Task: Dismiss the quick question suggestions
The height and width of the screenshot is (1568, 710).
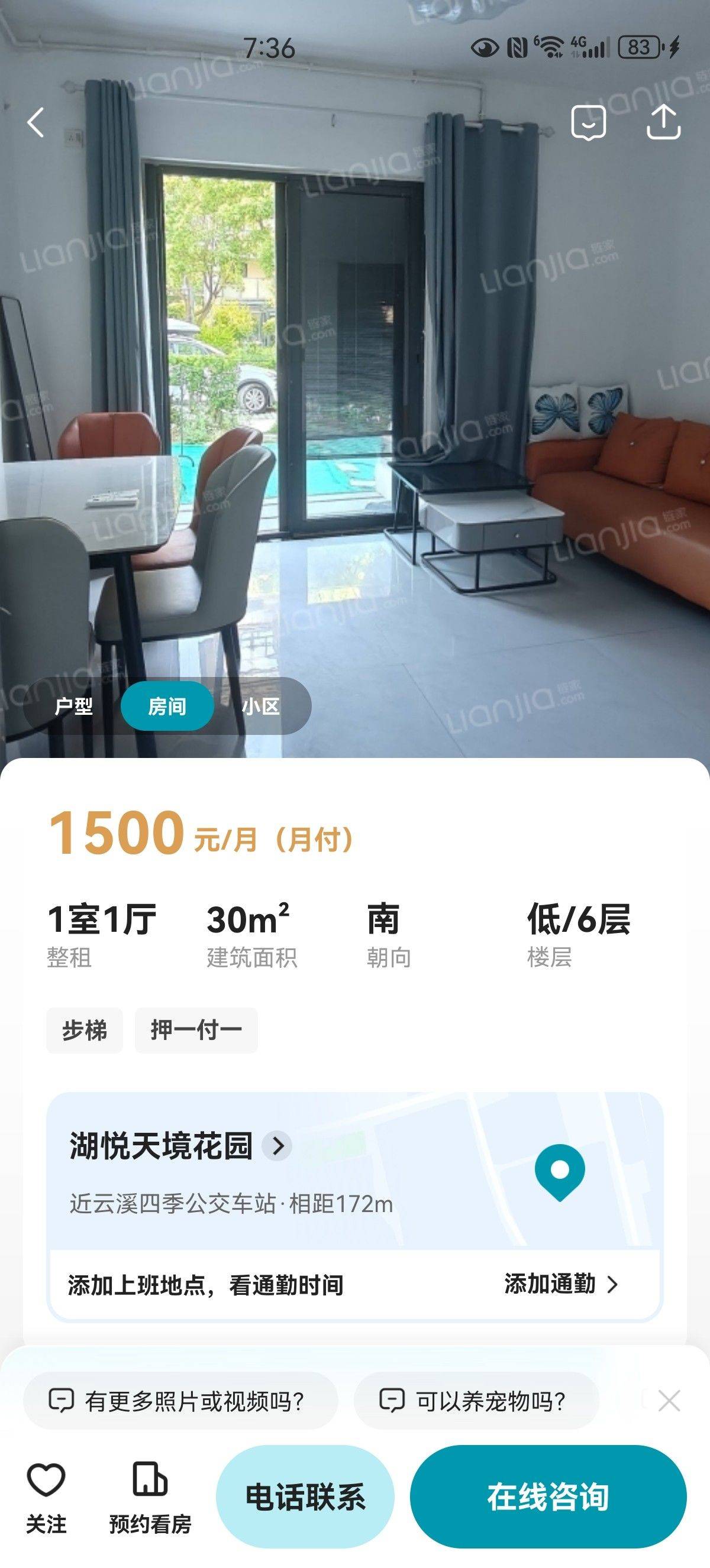Action: pos(669,1401)
